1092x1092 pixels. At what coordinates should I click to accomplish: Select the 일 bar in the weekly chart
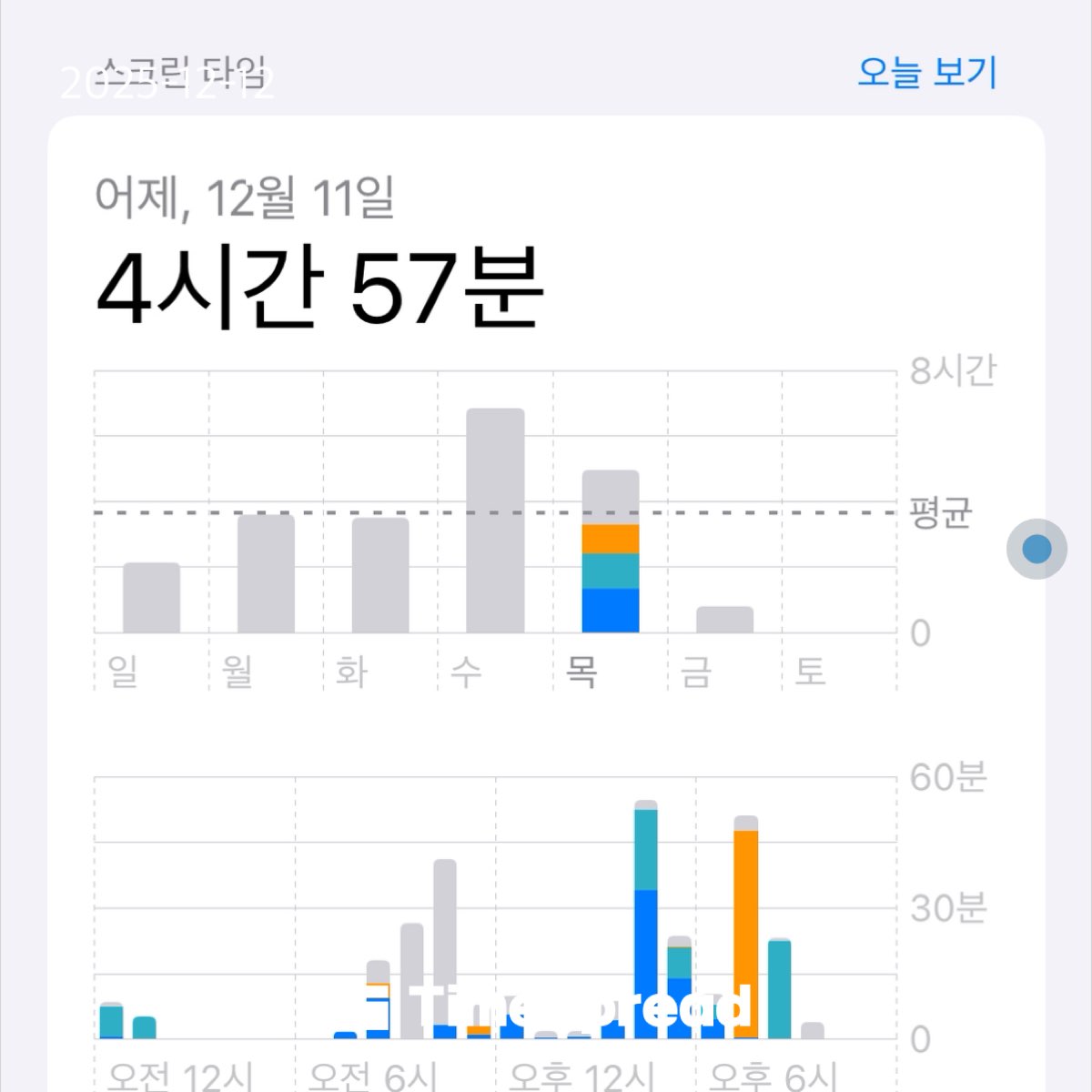151,598
